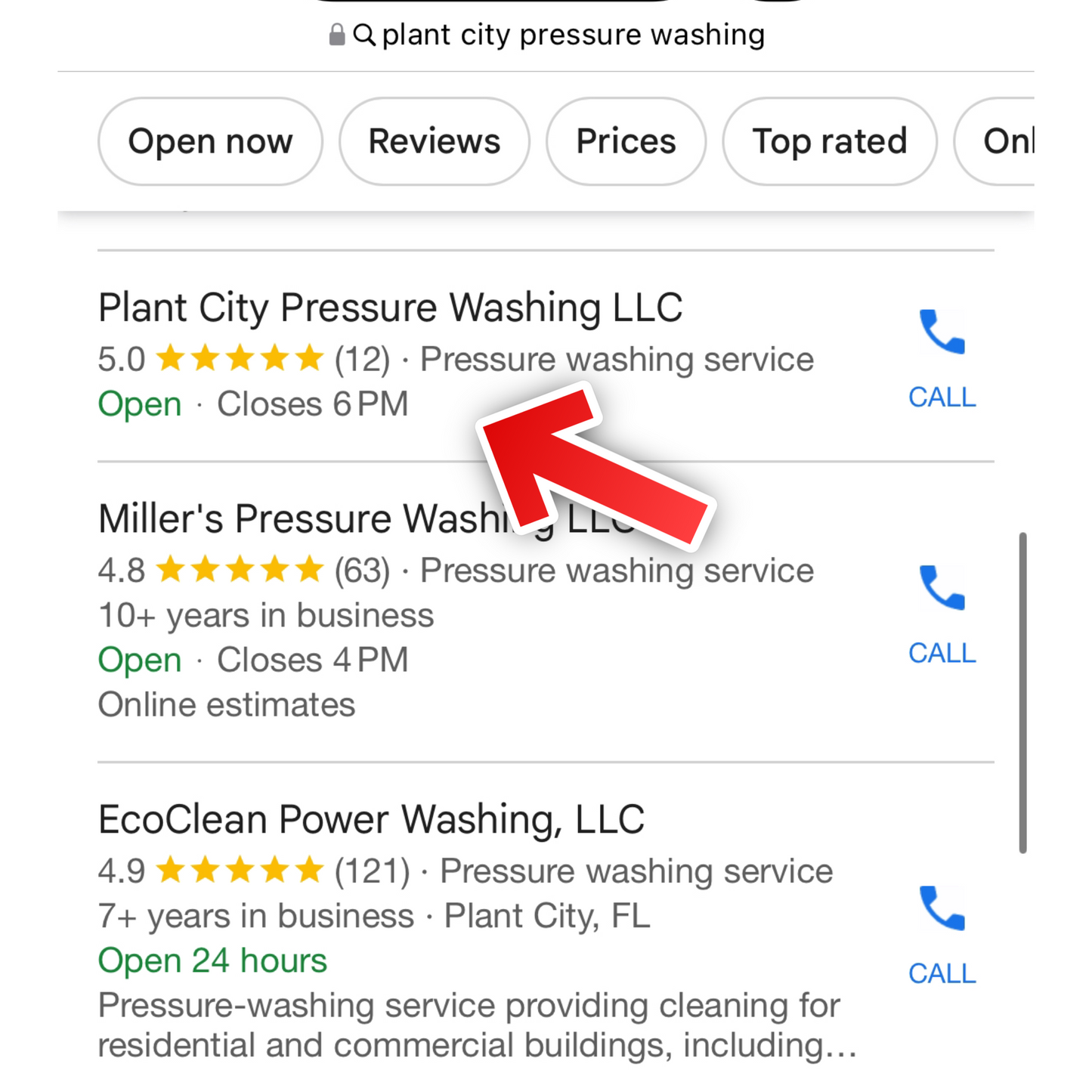Call EcoClean Power Washing, LLC

coord(942,932)
